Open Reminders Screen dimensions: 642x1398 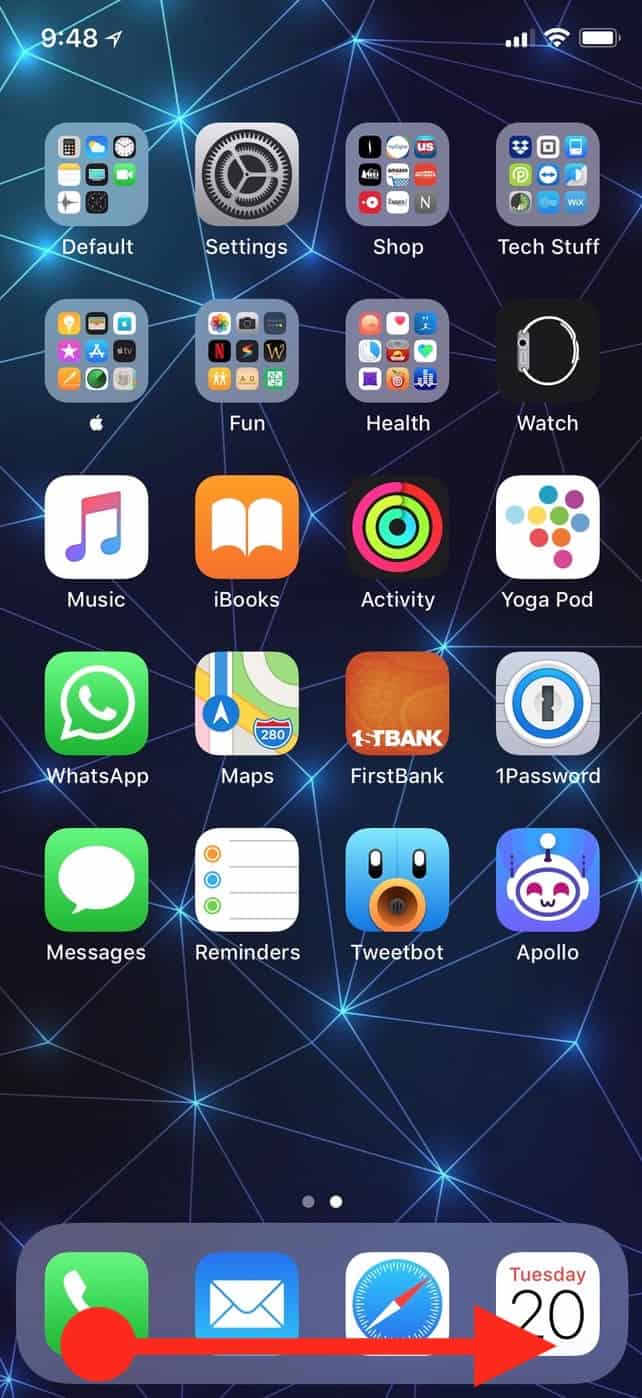[247, 880]
